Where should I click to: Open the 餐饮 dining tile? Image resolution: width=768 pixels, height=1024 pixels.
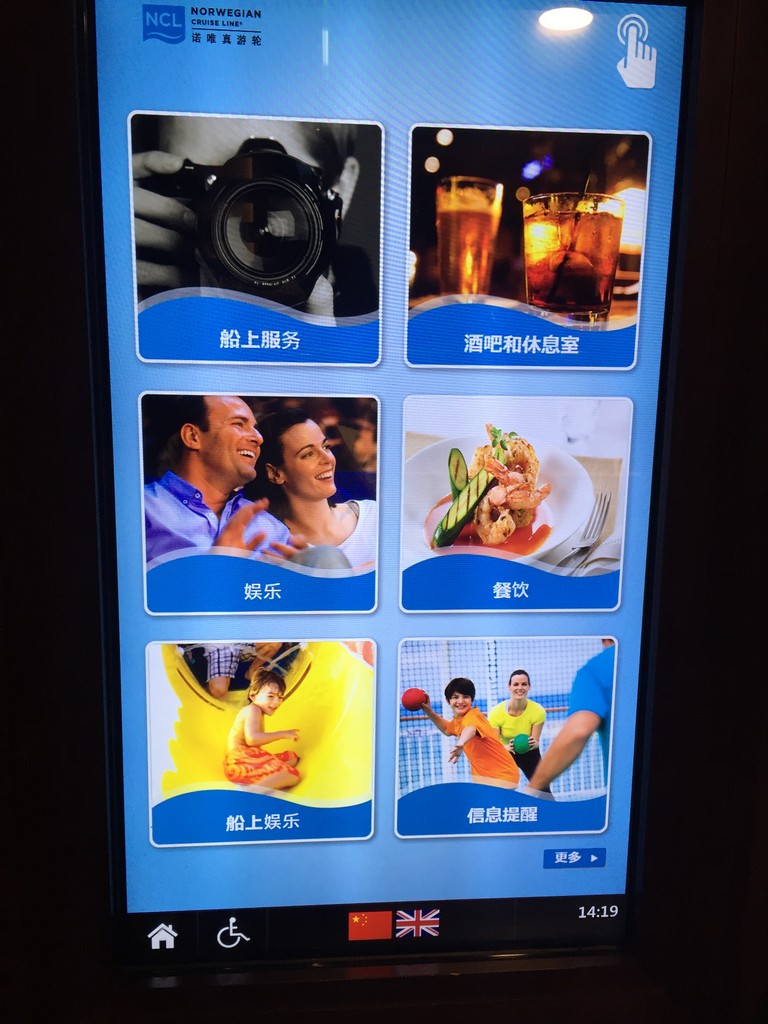click(x=514, y=503)
